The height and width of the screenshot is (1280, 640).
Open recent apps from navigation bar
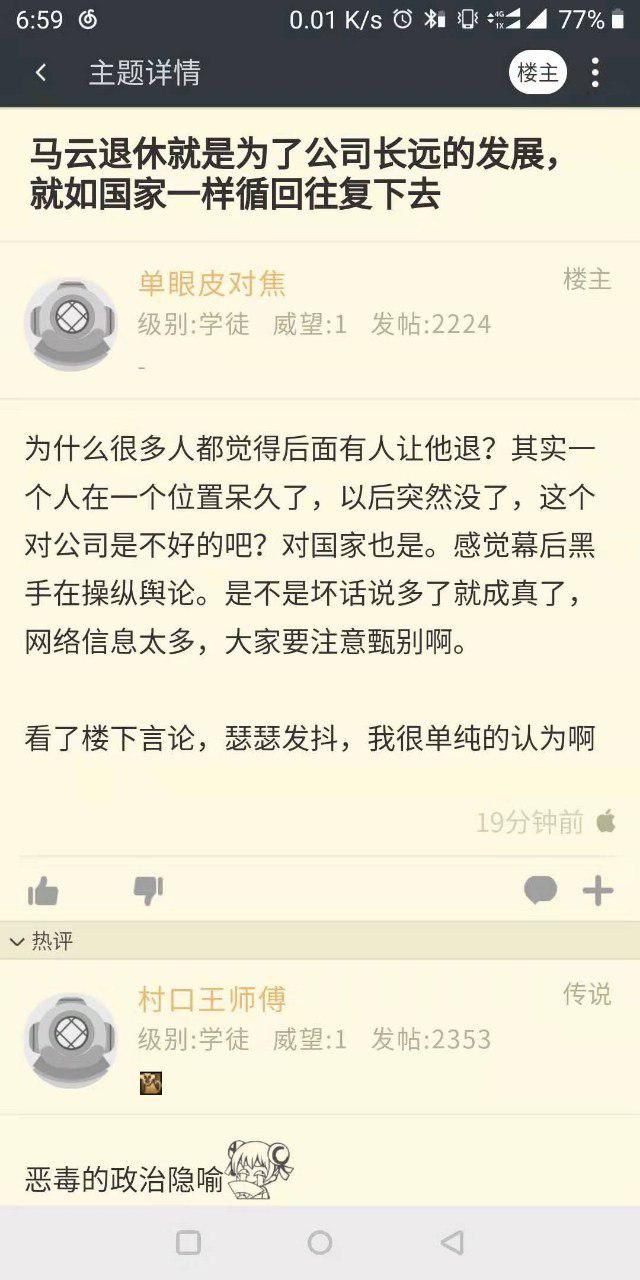coord(188,1243)
